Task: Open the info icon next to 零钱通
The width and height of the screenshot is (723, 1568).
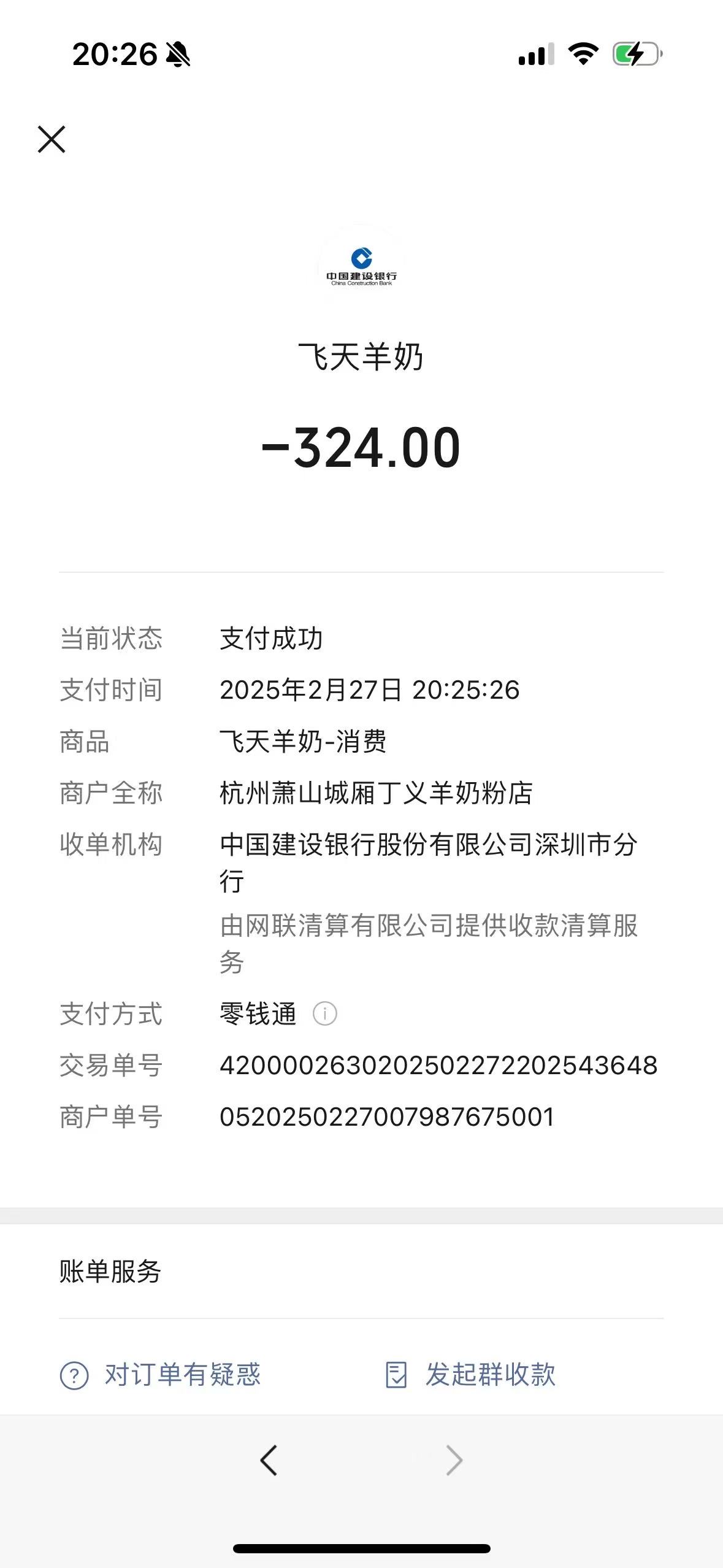Action: click(324, 1013)
